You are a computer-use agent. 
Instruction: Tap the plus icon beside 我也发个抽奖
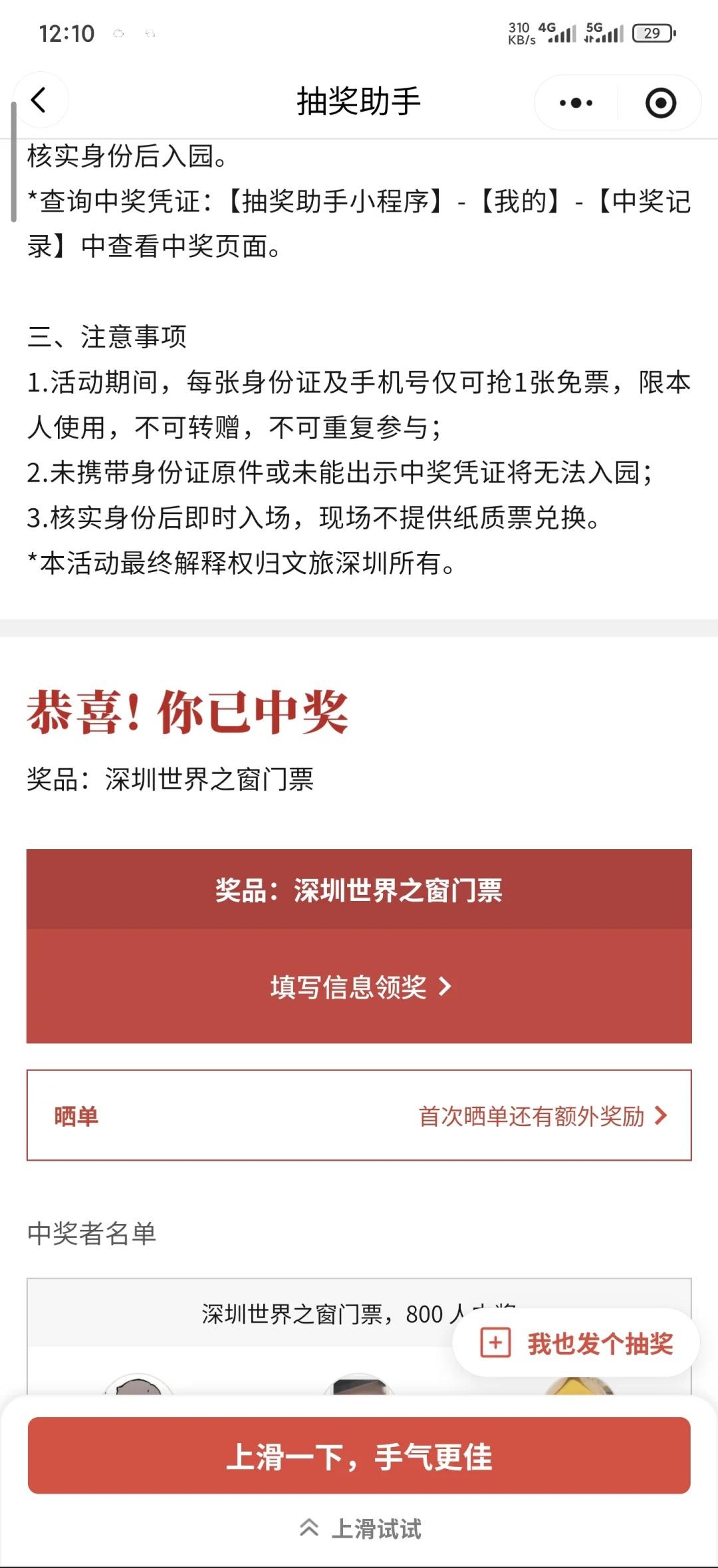pos(495,1342)
